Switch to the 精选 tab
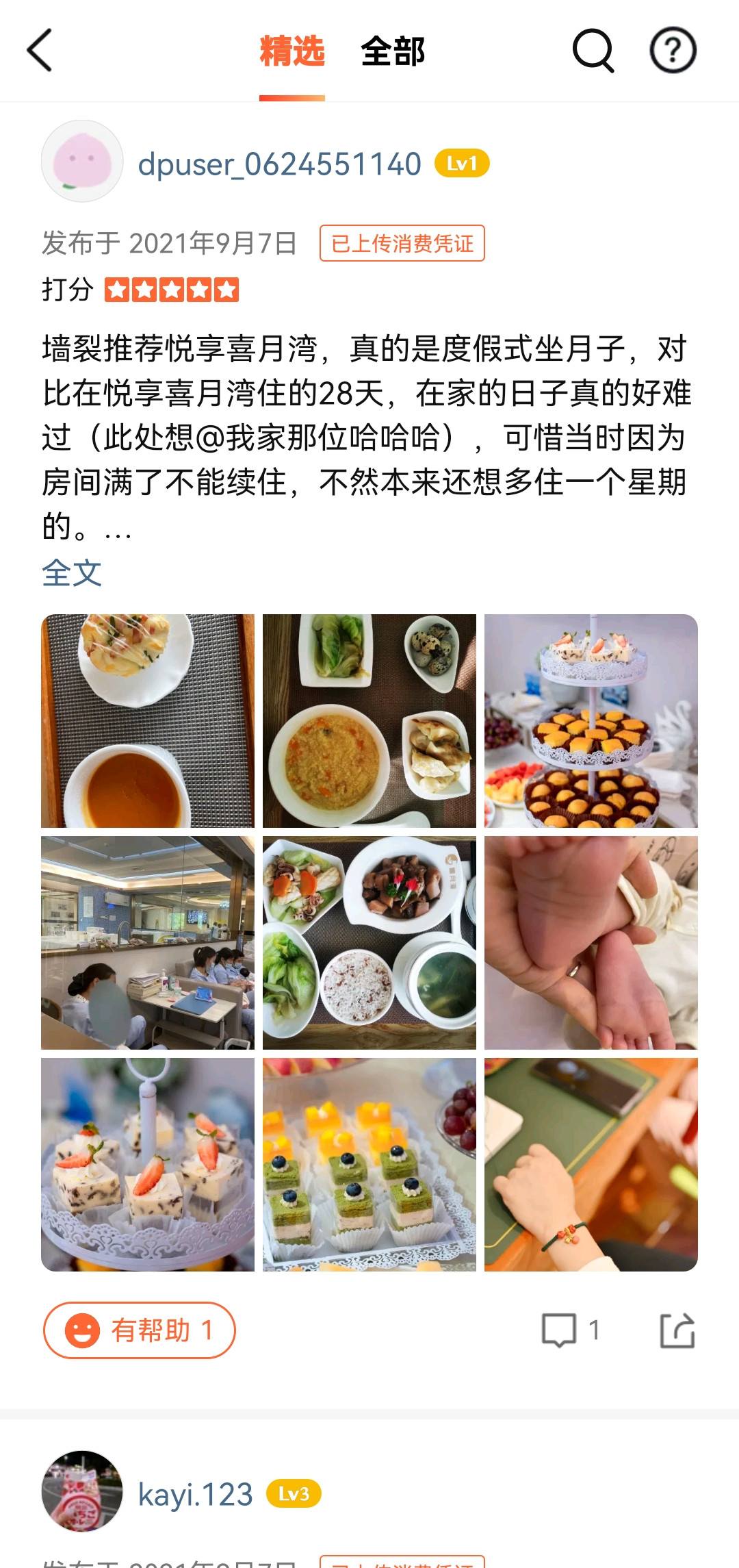The image size is (739, 1568). pos(292,52)
